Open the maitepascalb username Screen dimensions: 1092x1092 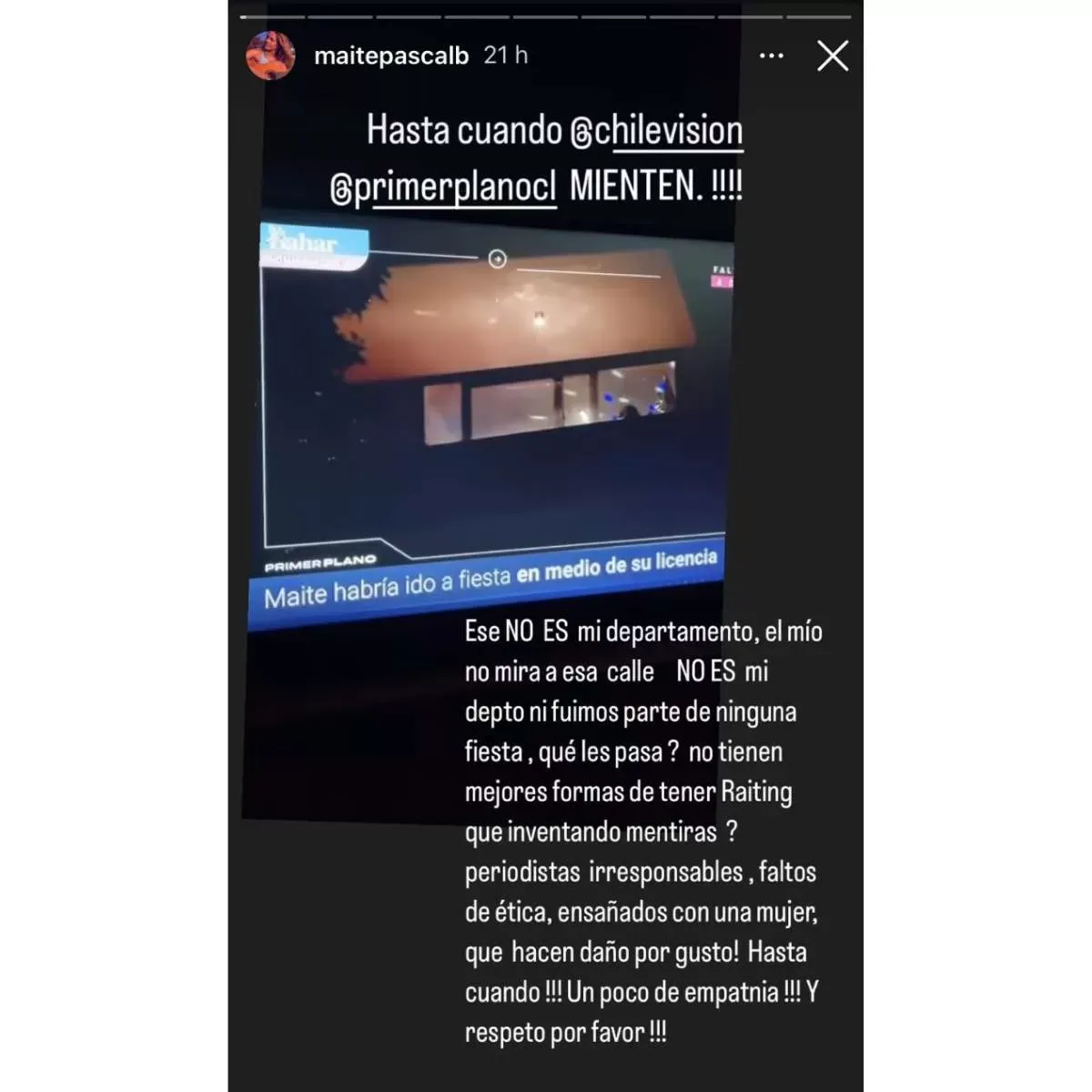coord(390,56)
